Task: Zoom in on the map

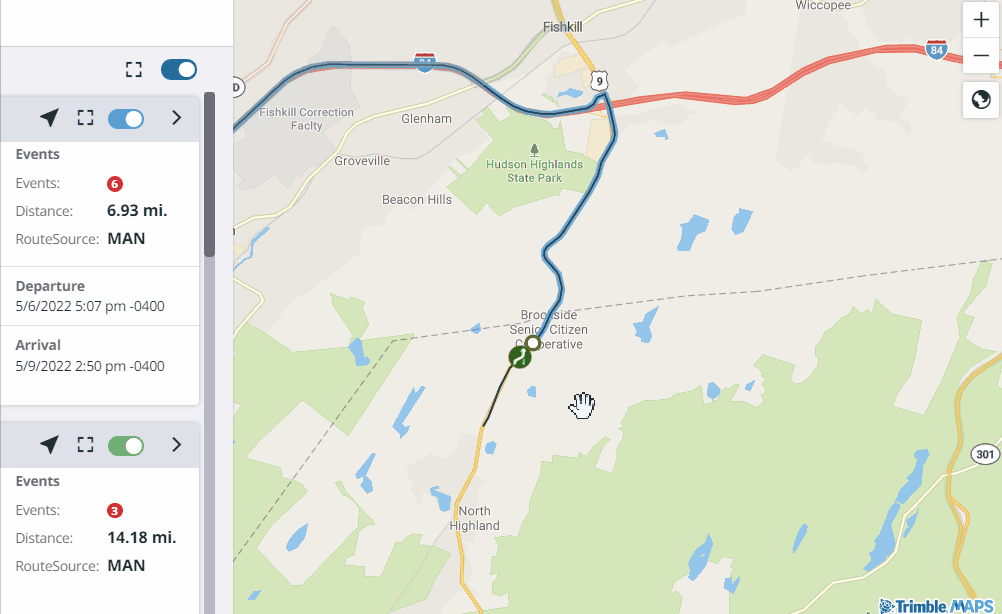Action: [x=980, y=20]
